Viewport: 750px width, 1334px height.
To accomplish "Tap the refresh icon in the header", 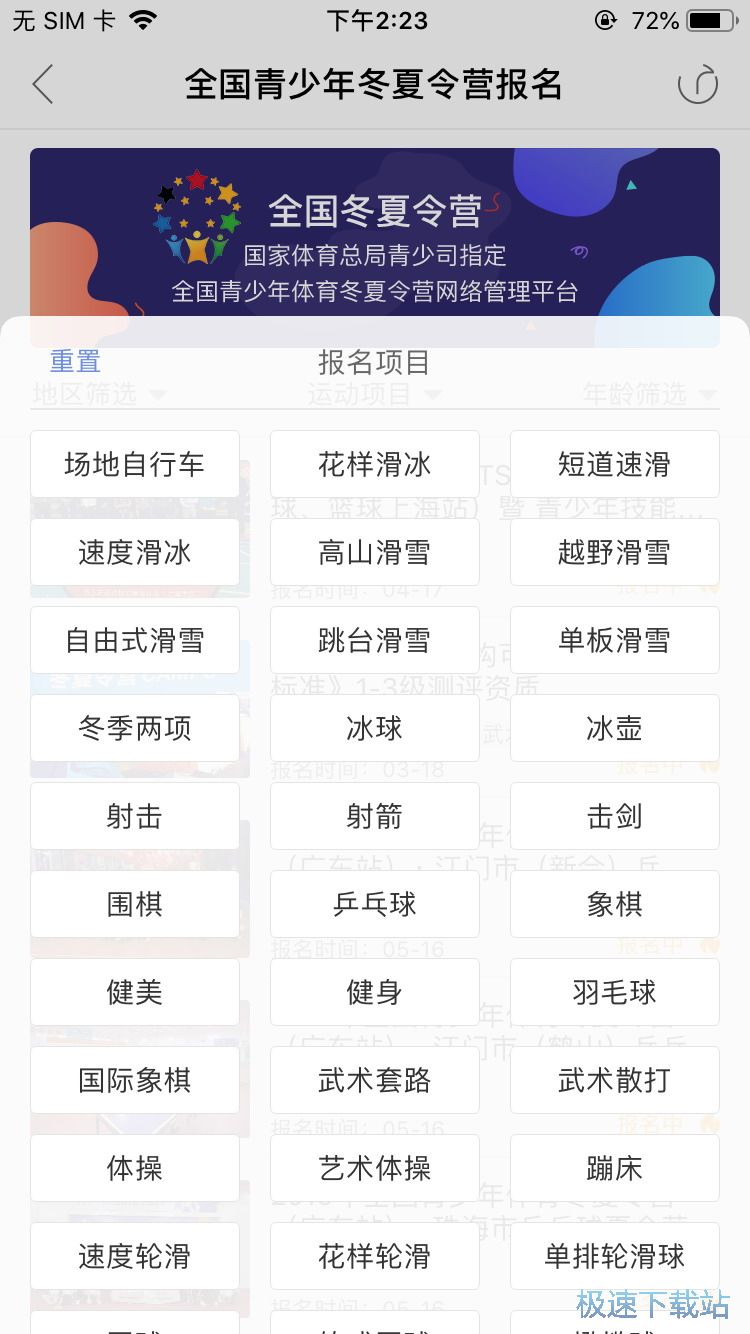I will [697, 85].
